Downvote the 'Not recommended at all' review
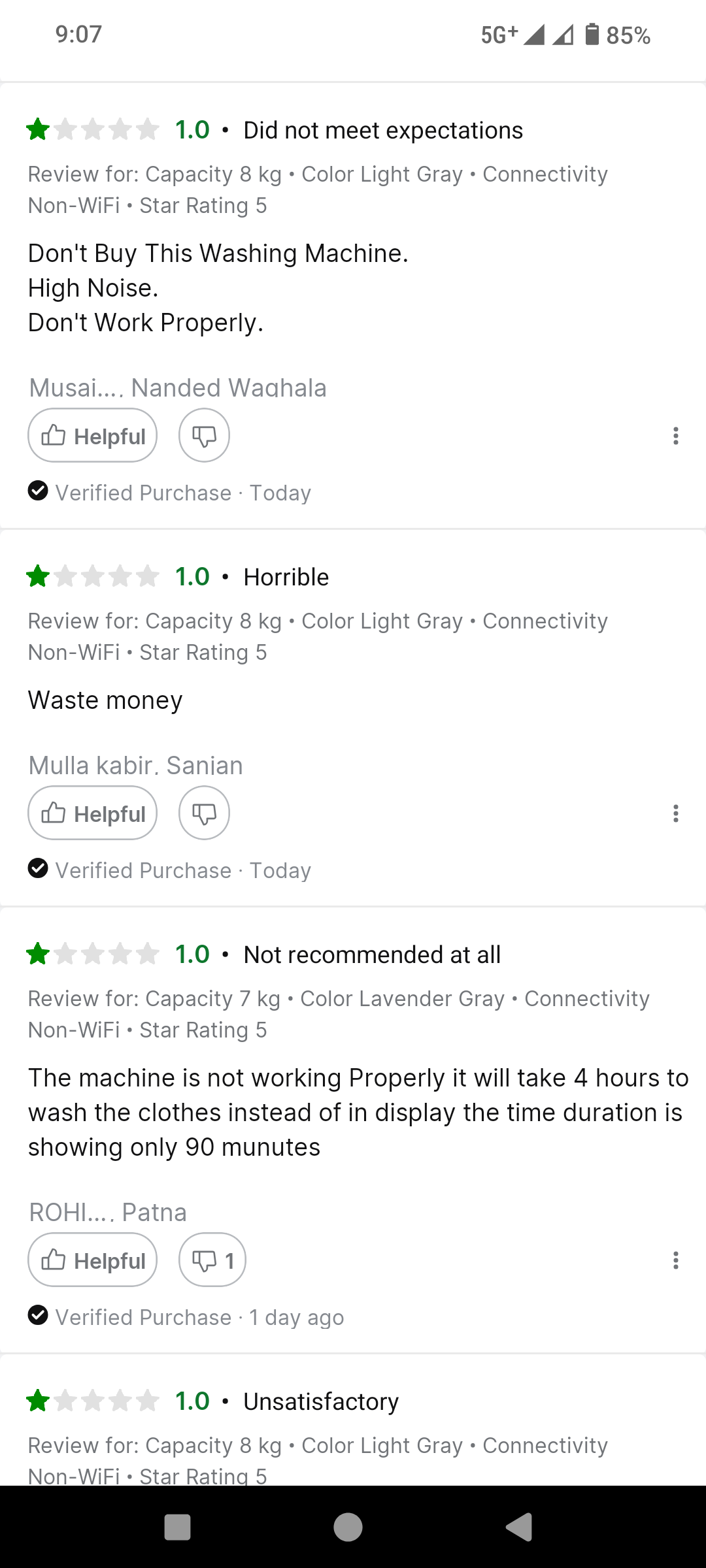The width and height of the screenshot is (706, 1568). [212, 1260]
